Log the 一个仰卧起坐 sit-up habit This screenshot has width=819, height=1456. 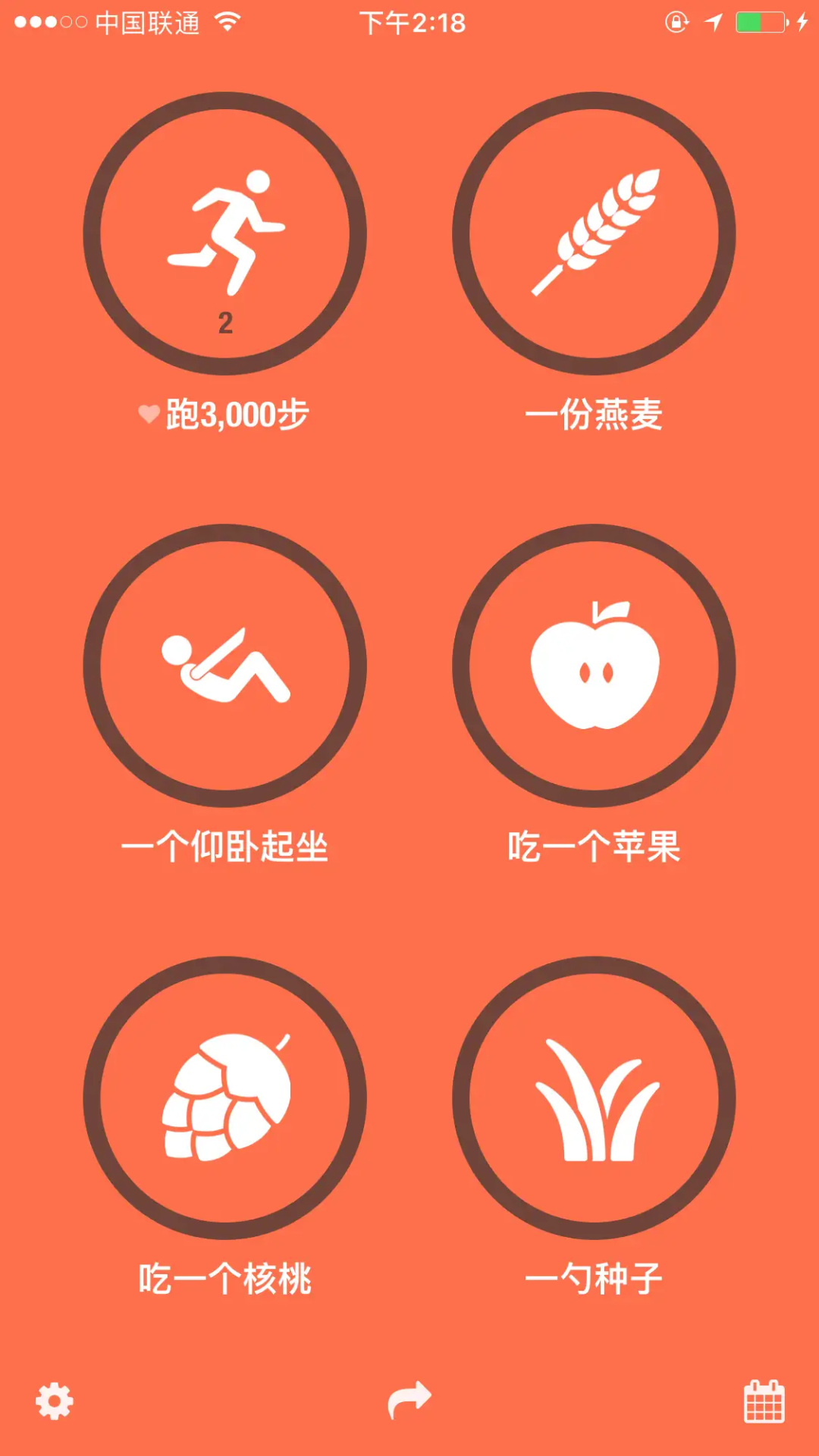pos(225,665)
